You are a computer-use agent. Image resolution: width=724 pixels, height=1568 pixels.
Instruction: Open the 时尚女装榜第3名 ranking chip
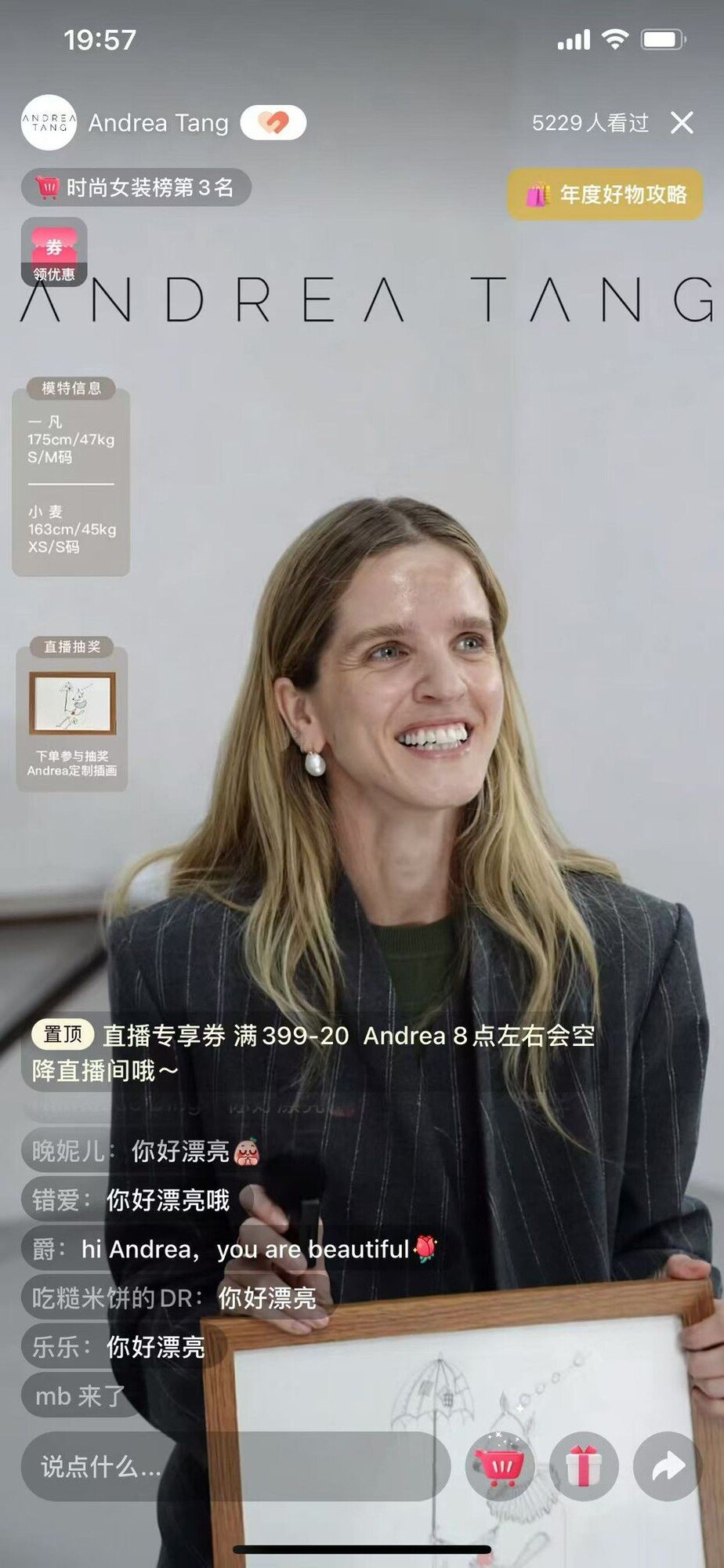(136, 187)
